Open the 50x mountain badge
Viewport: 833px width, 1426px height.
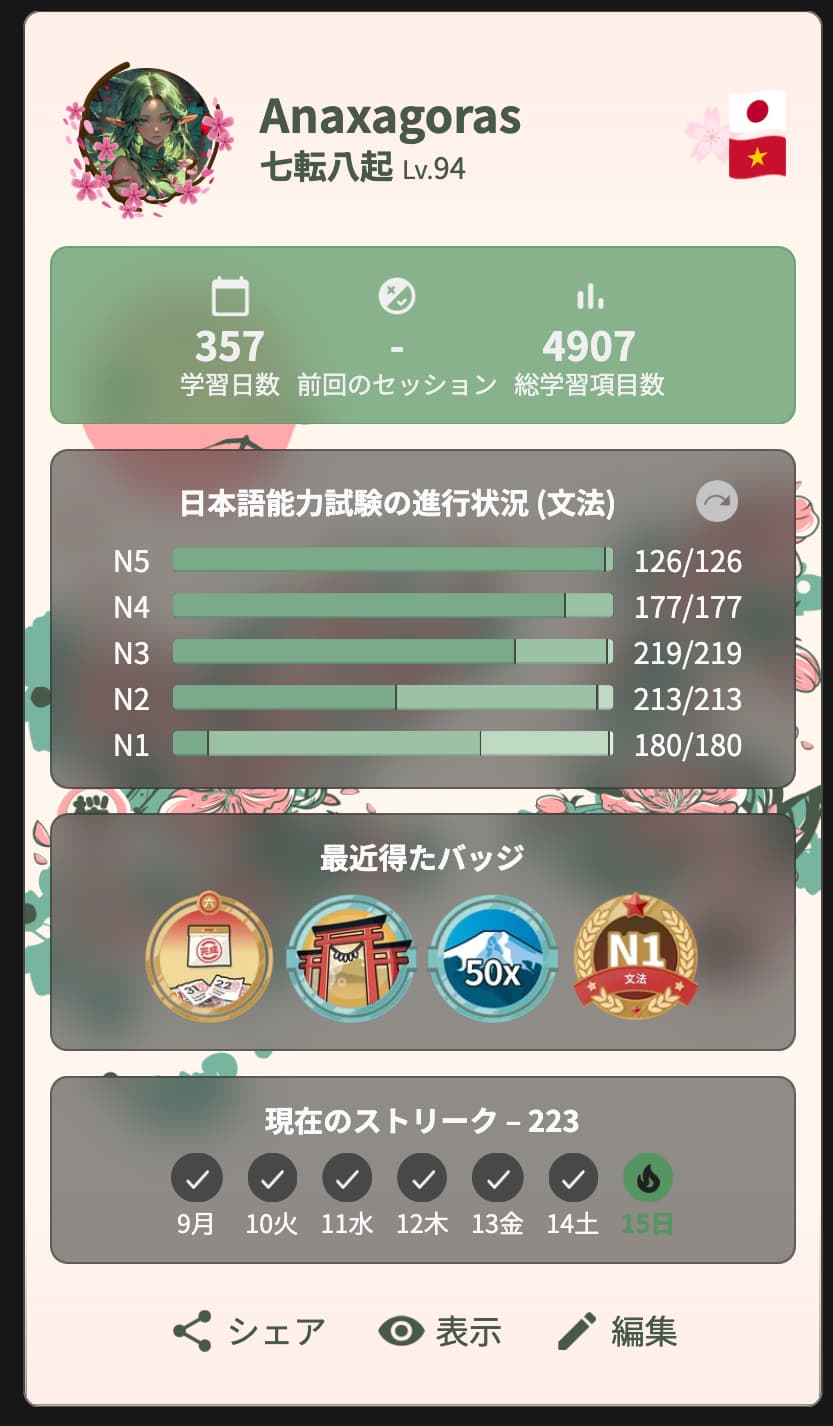(x=493, y=958)
